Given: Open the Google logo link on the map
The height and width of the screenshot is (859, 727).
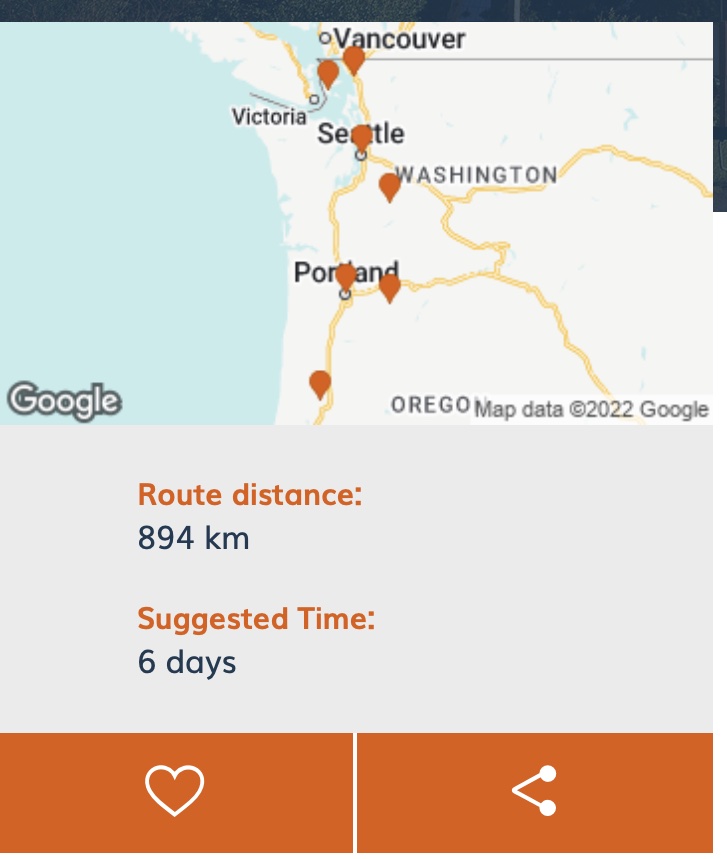Looking at the screenshot, I should 64,401.
